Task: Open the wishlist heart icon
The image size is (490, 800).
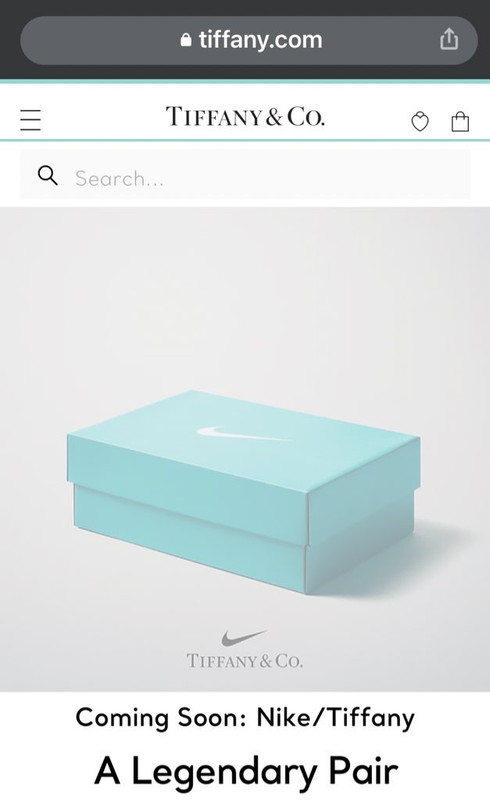Action: pos(420,121)
